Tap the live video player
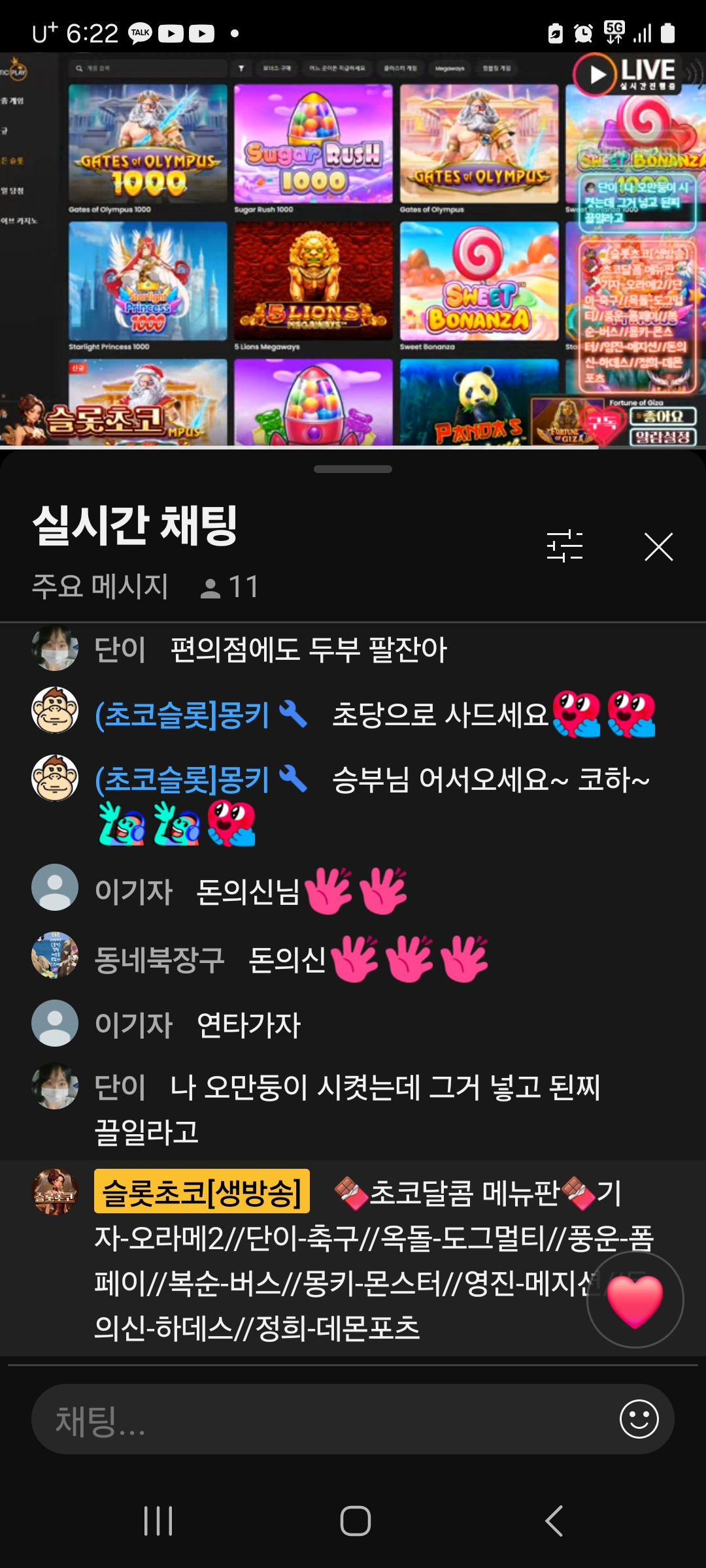Screen dimensions: 706x1568 353,250
